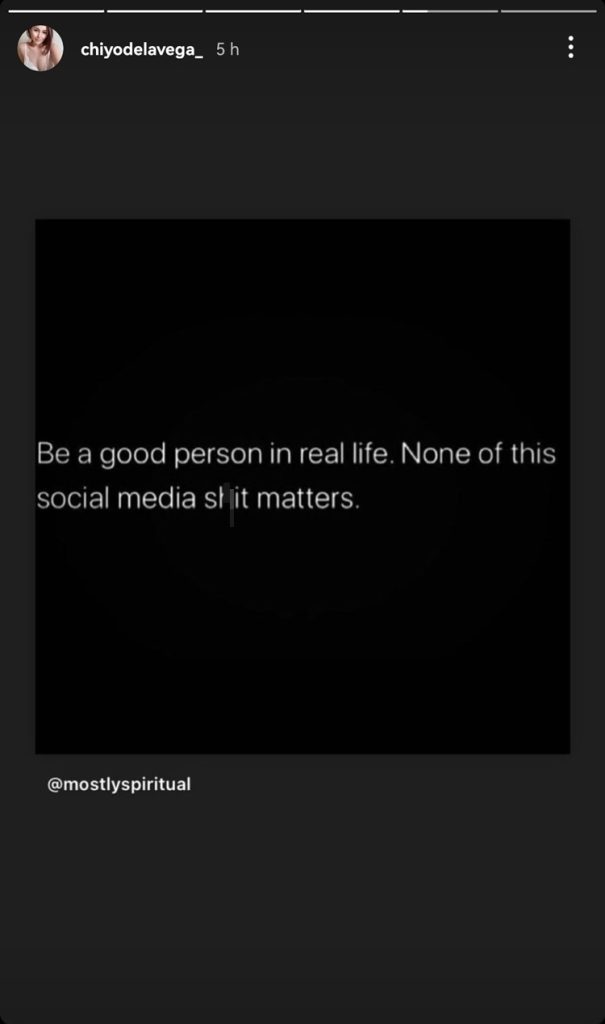The width and height of the screenshot is (605, 1024).
Task: Open the reshared @mostlyspiritual post
Action: 302,486
